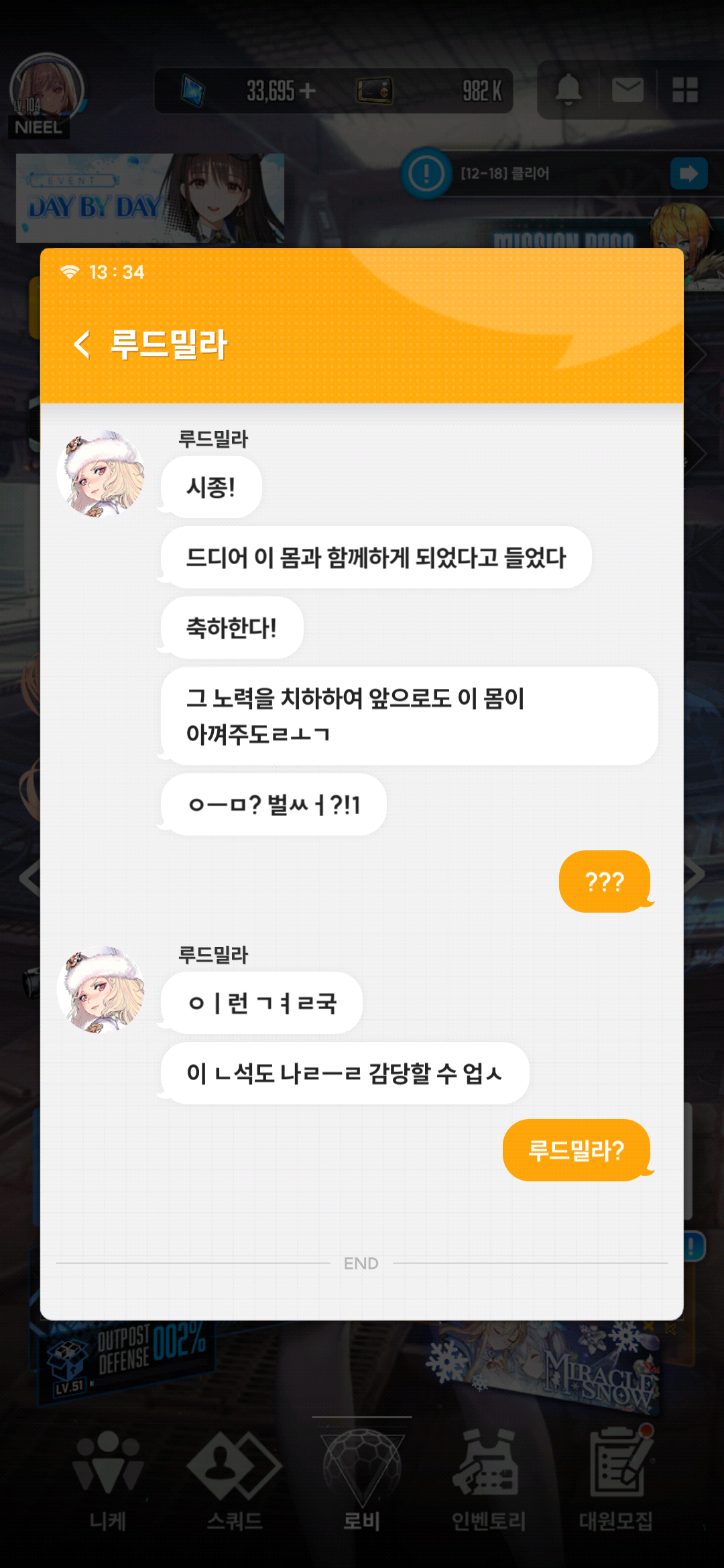Tap the NIEEL player profile avatar
This screenshot has width=724, height=1568.
[x=46, y=90]
